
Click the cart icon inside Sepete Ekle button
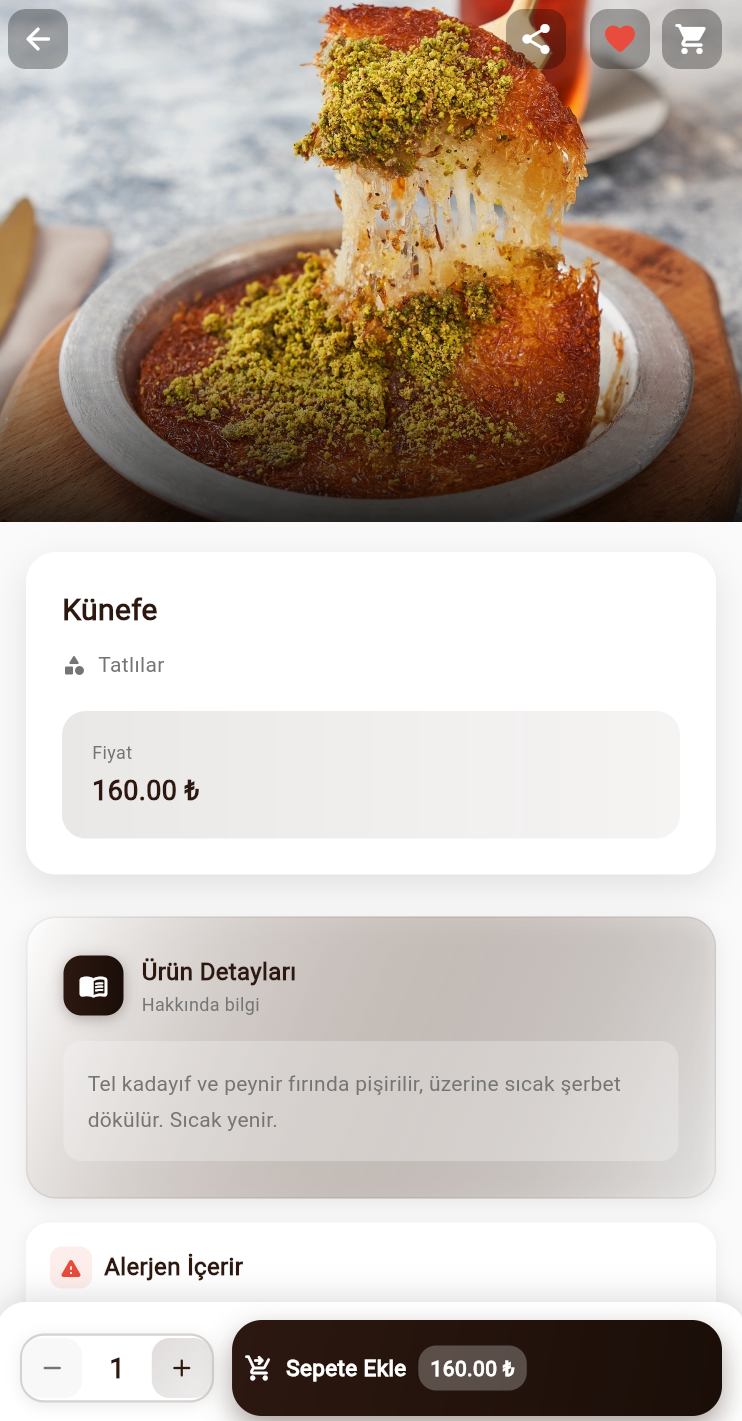click(x=258, y=1368)
